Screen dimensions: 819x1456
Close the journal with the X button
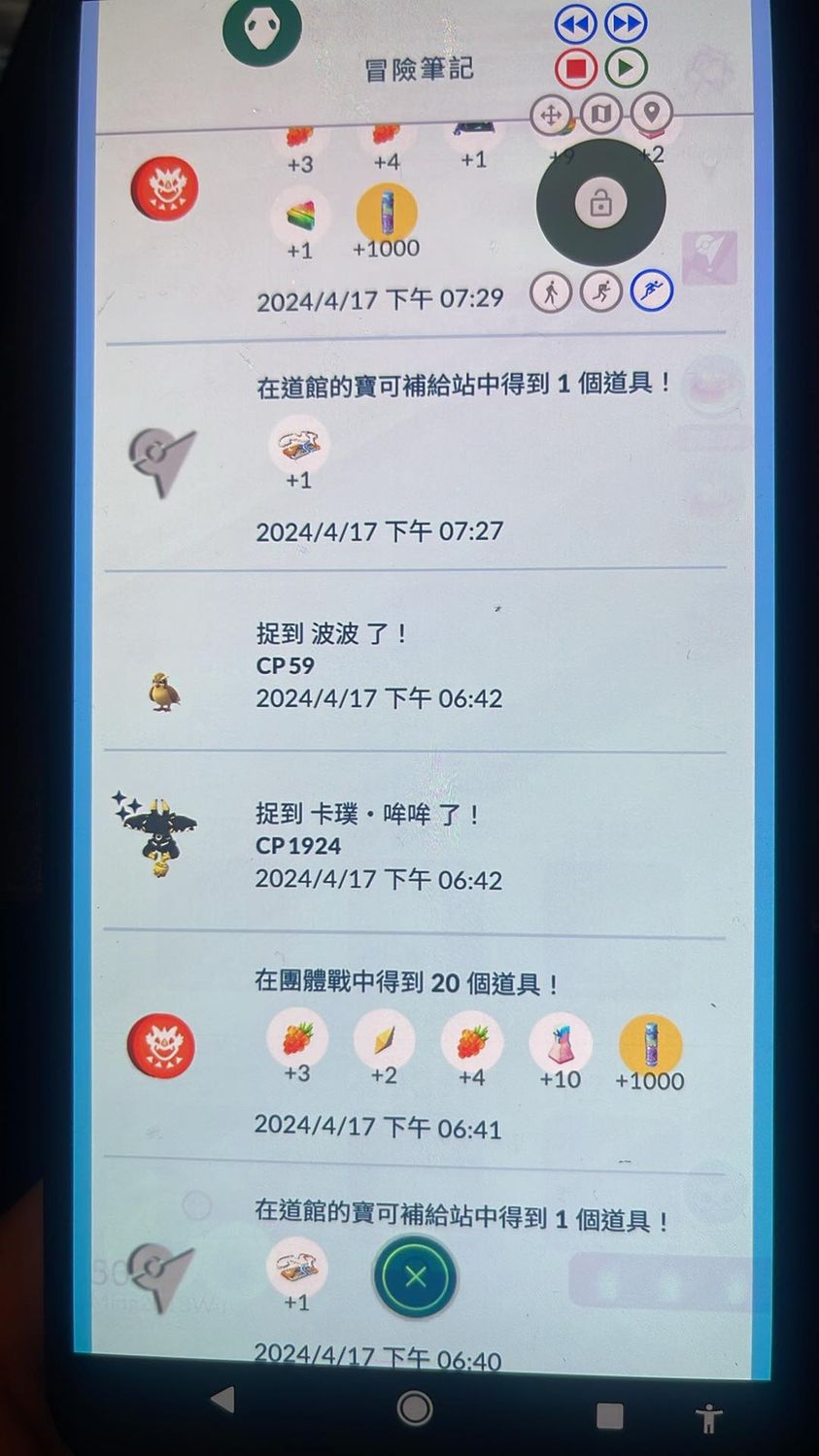click(416, 1276)
